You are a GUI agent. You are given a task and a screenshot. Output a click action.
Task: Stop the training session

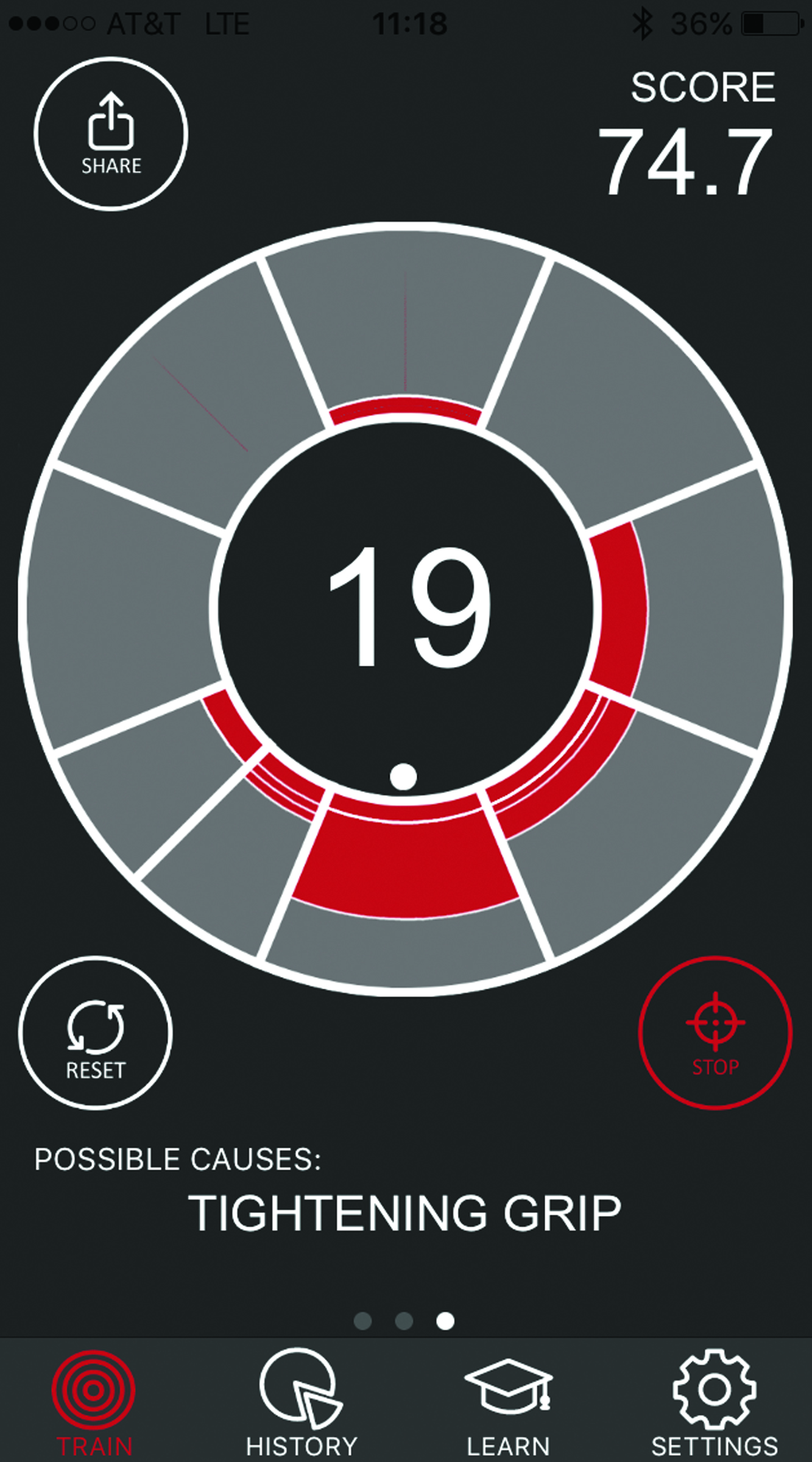715,1033
